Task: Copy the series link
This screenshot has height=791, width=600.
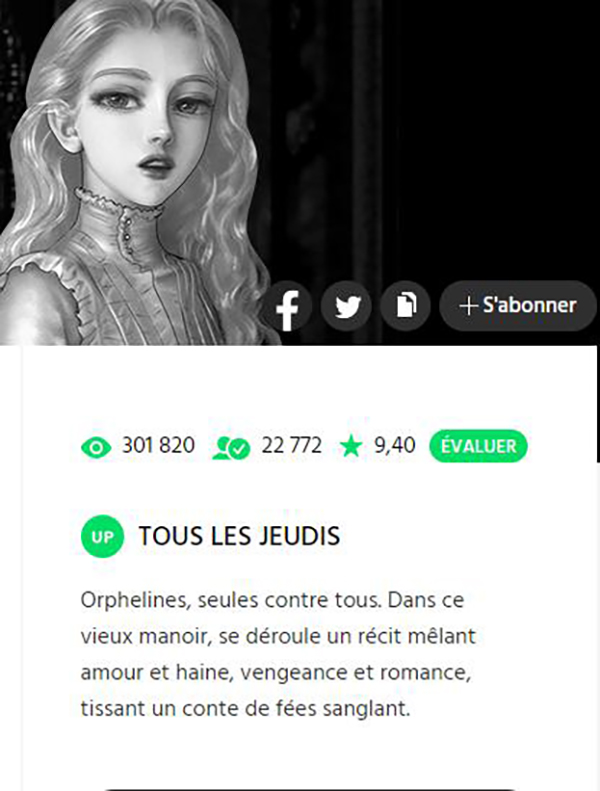Action: [x=405, y=306]
